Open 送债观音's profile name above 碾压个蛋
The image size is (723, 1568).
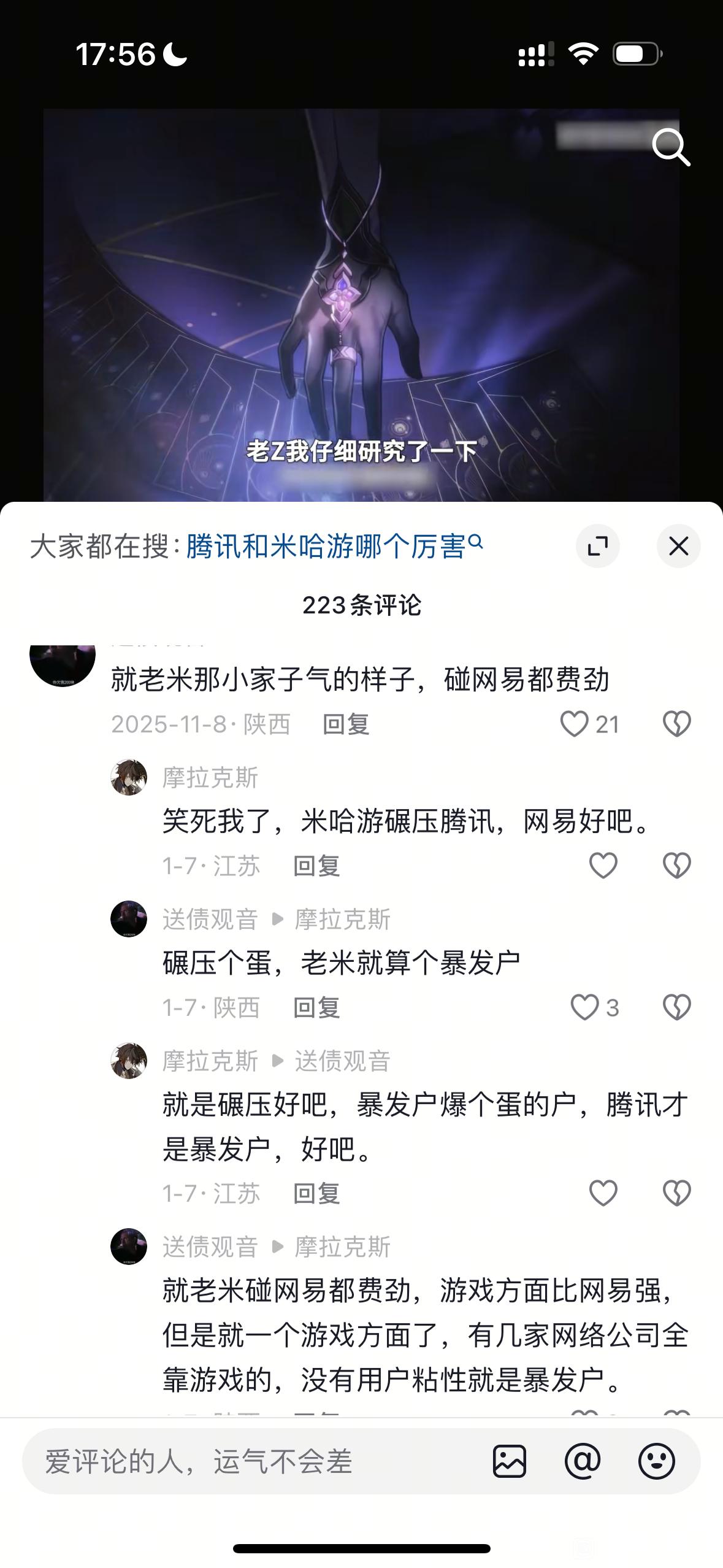(x=210, y=919)
